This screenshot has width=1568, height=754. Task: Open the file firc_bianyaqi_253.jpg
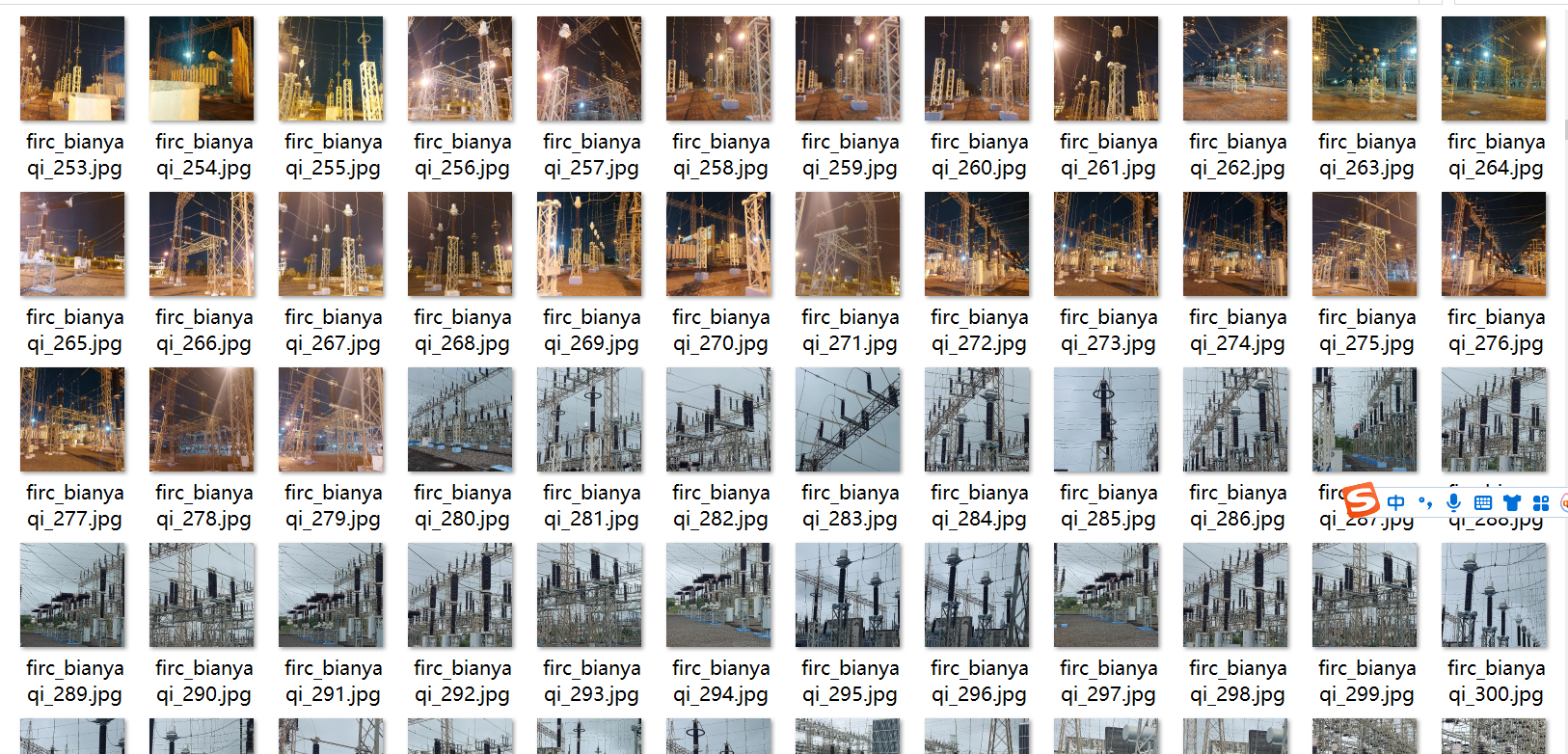pyautogui.click(x=72, y=69)
